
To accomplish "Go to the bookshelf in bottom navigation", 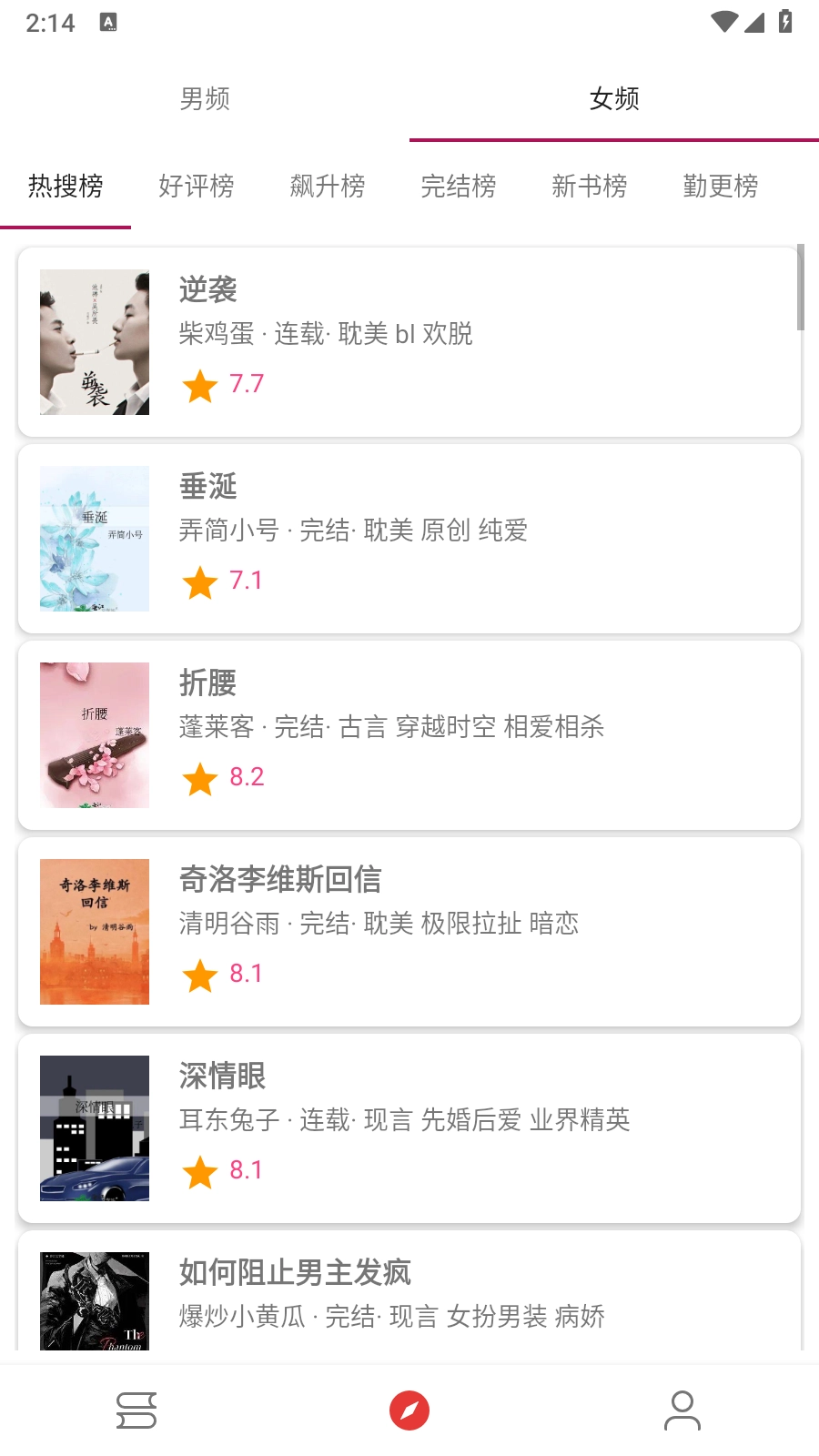I will tap(136, 1410).
